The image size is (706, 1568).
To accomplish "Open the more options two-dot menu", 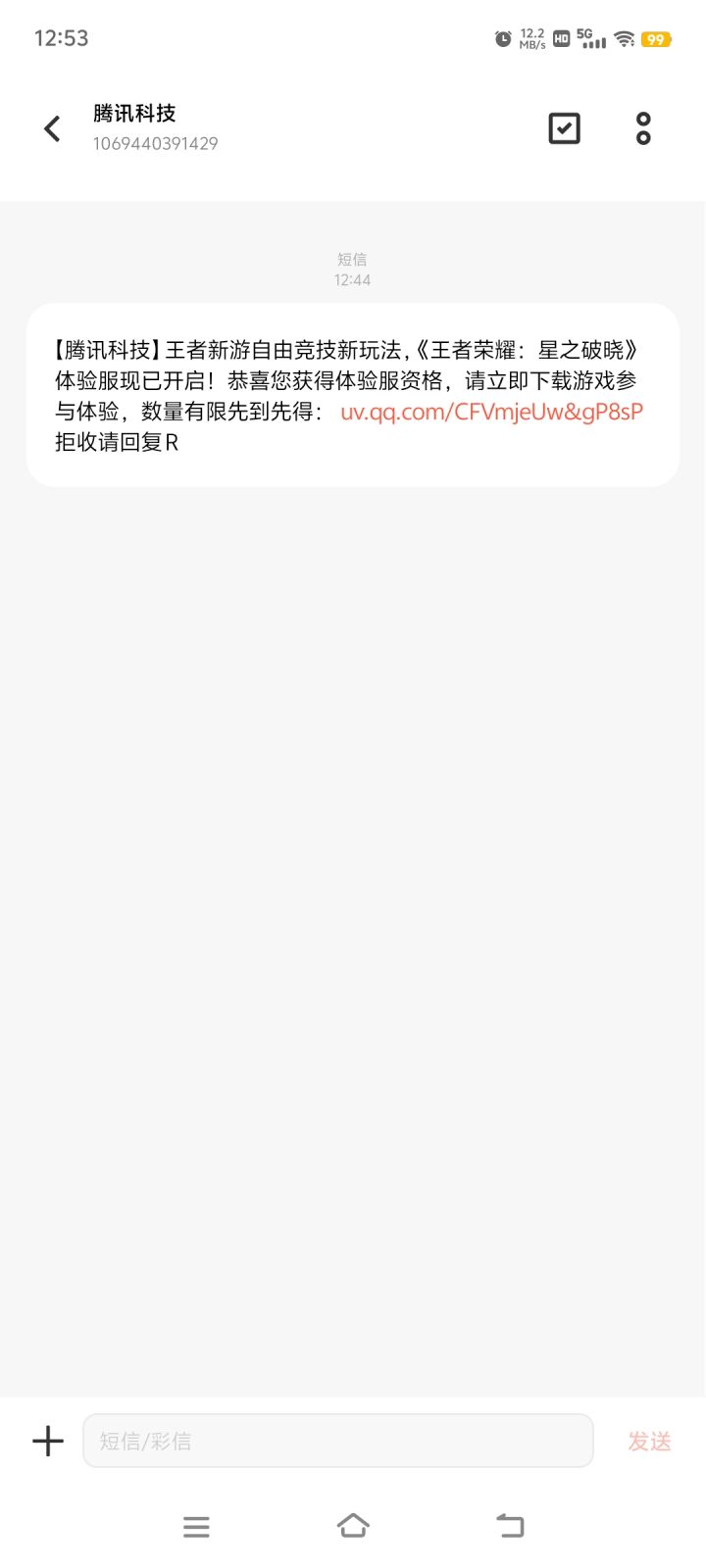I will click(642, 128).
